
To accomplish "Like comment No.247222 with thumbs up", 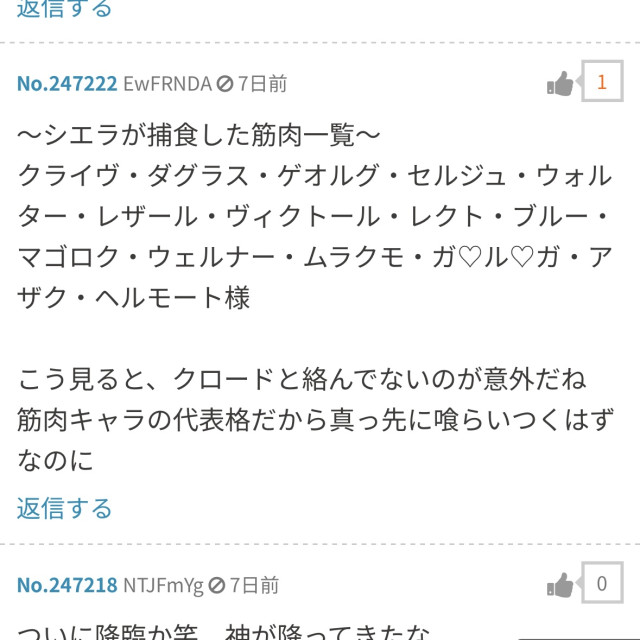I will click(561, 85).
